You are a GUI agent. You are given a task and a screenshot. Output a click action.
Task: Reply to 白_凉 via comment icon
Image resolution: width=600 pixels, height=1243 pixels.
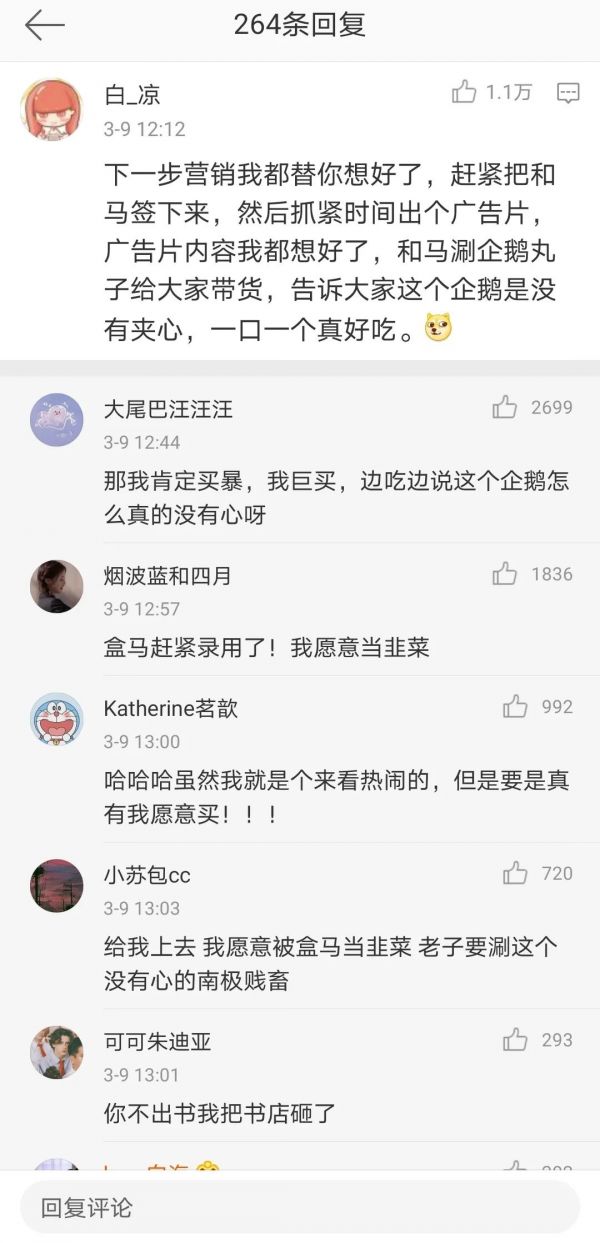point(568,94)
